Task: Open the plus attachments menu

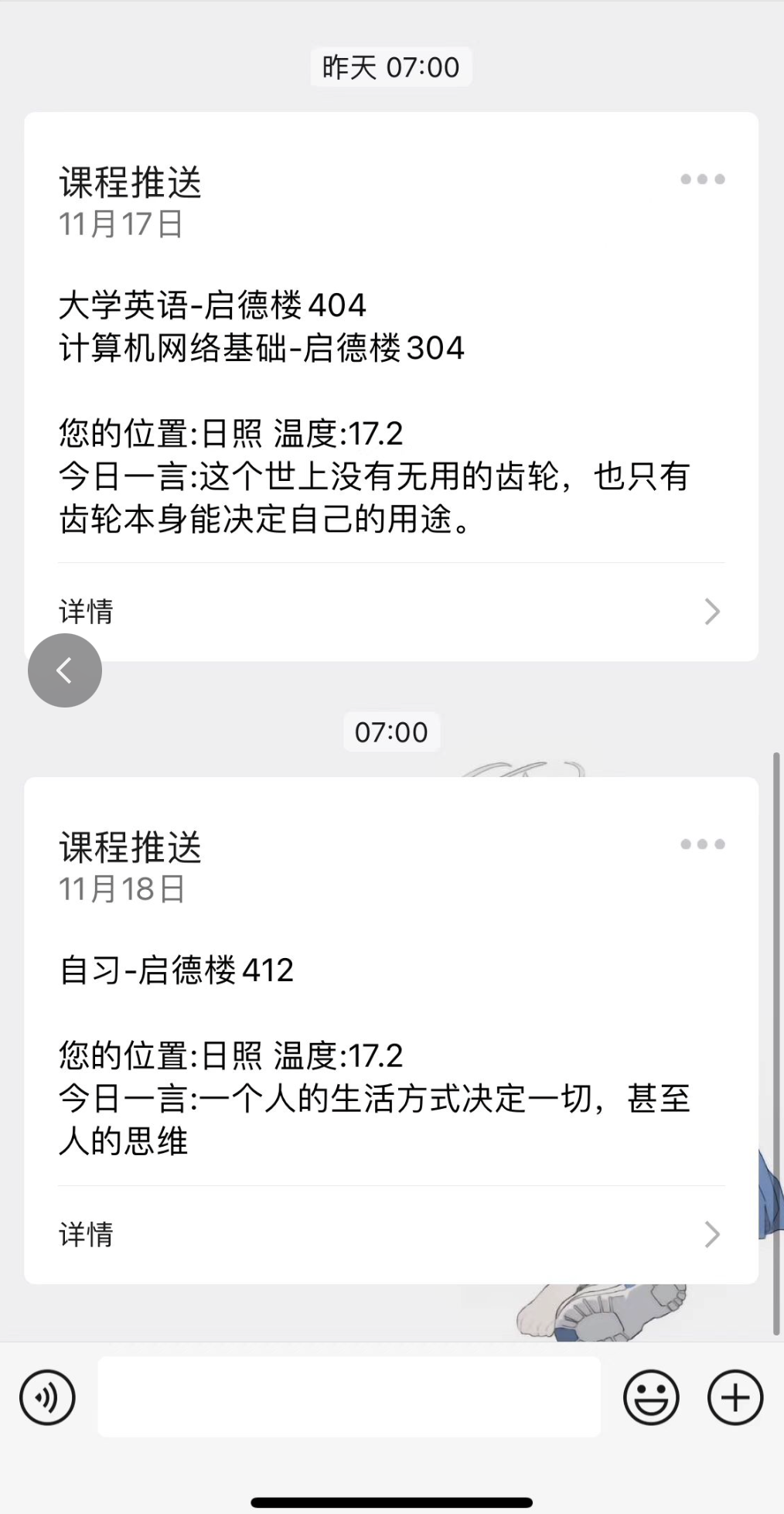Action: (x=735, y=1397)
